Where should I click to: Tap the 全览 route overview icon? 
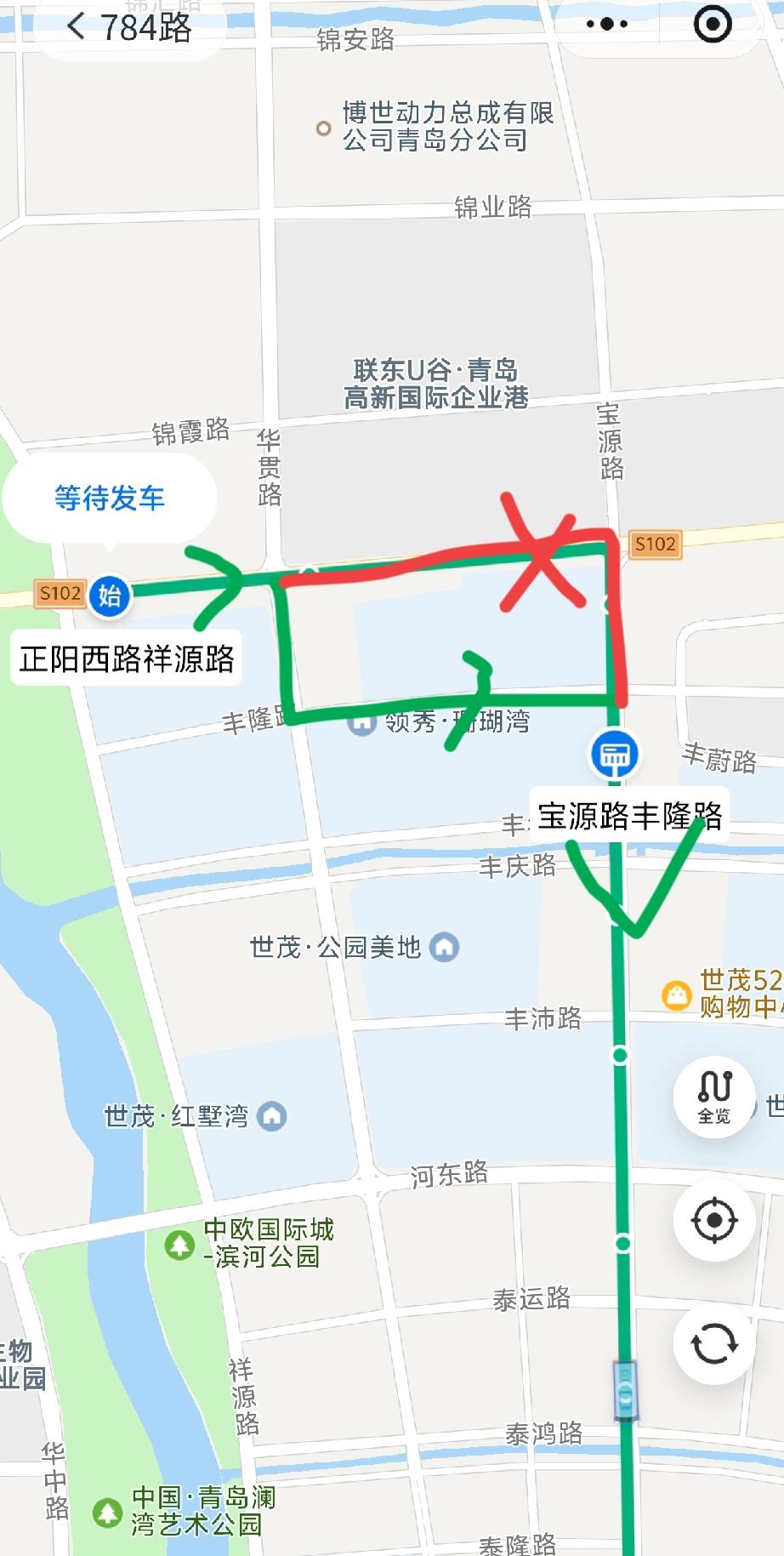[714, 1097]
